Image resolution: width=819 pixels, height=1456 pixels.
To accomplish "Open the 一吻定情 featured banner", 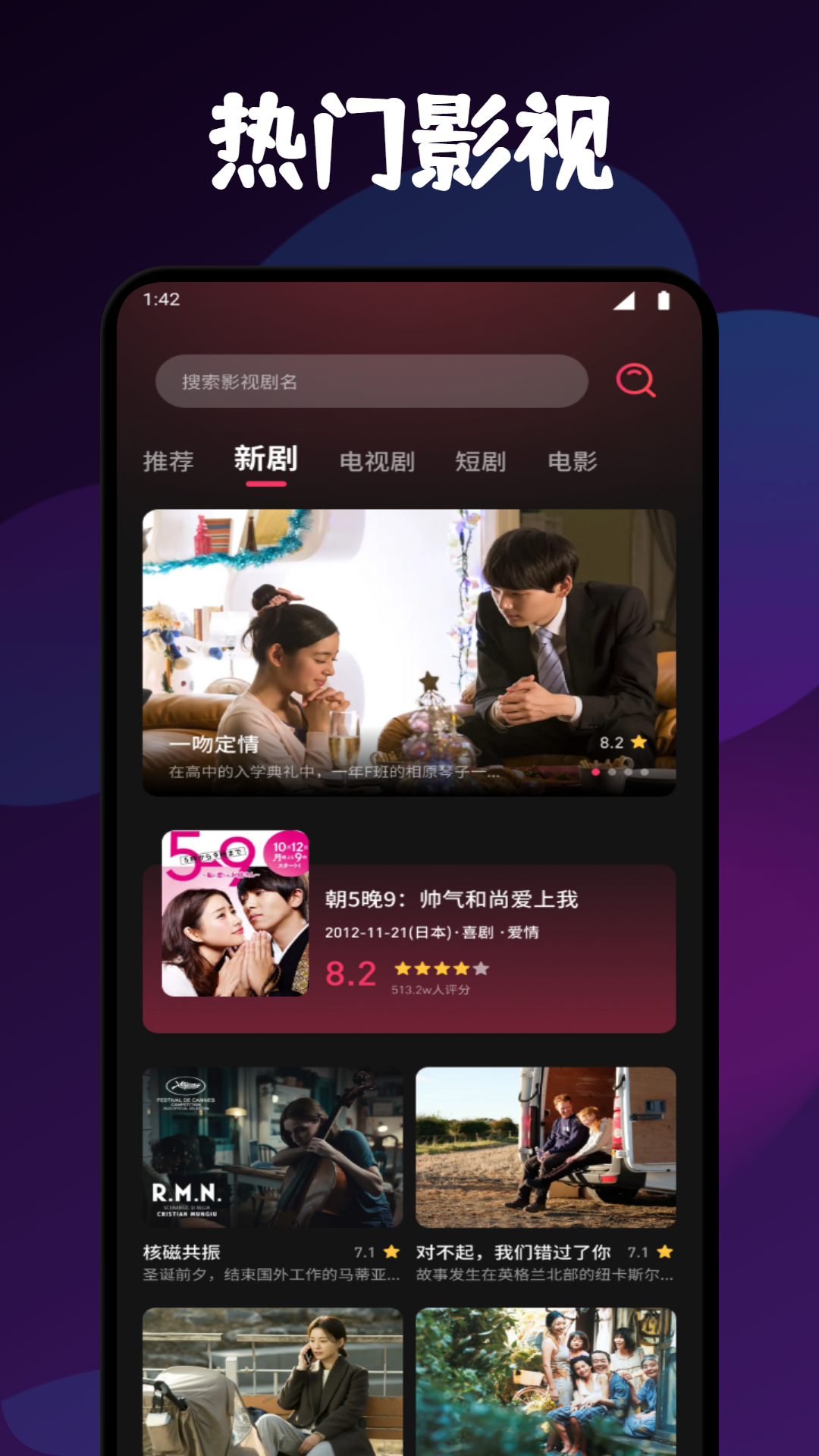I will point(409,648).
